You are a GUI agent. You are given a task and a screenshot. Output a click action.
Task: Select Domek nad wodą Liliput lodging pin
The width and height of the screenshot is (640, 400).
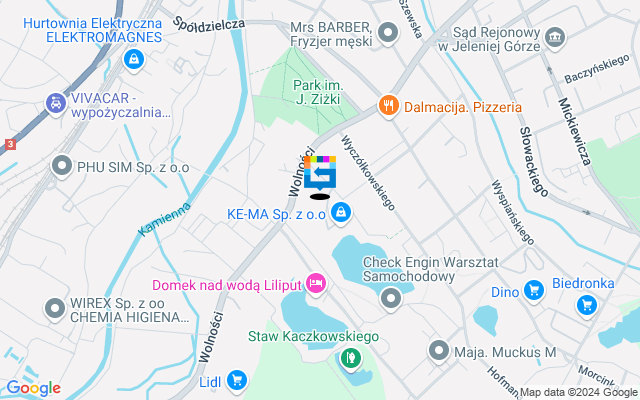[316, 285]
